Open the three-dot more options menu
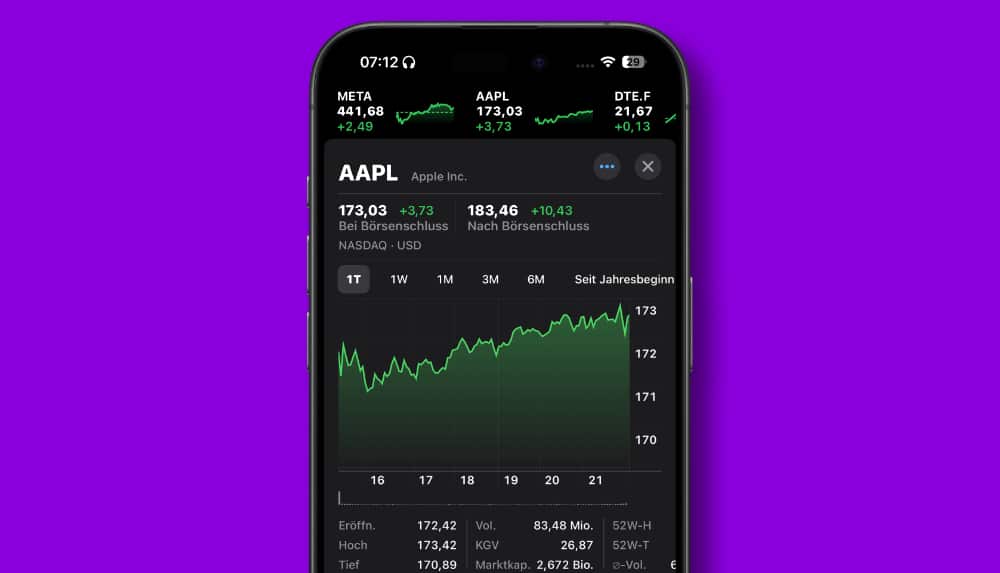Screen dimensions: 1000x573 coord(607,167)
